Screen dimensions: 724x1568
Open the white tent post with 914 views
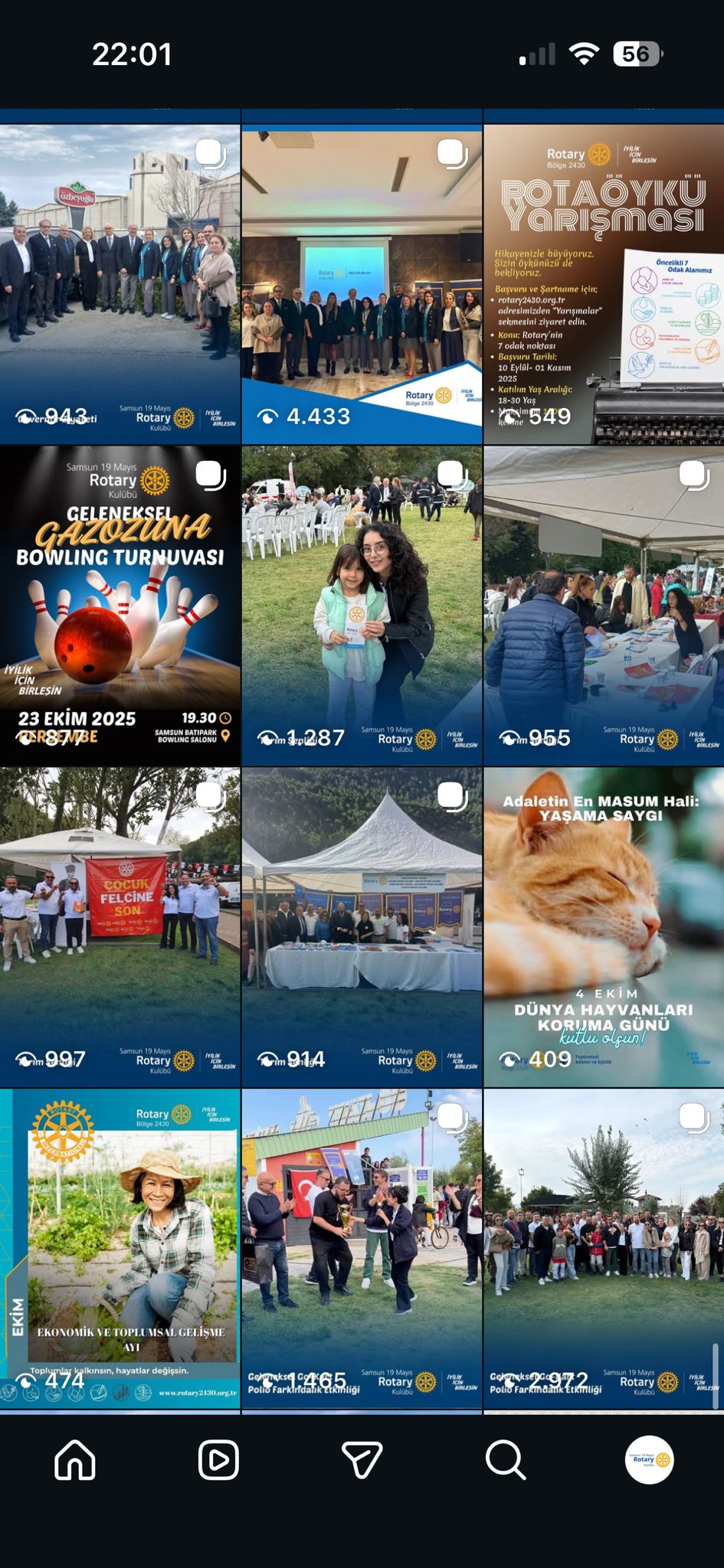(x=362, y=926)
